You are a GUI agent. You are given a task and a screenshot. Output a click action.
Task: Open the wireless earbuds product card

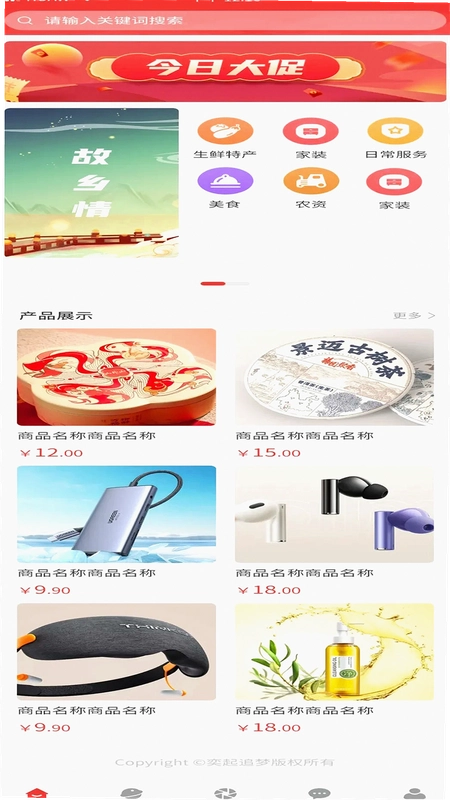(x=334, y=531)
